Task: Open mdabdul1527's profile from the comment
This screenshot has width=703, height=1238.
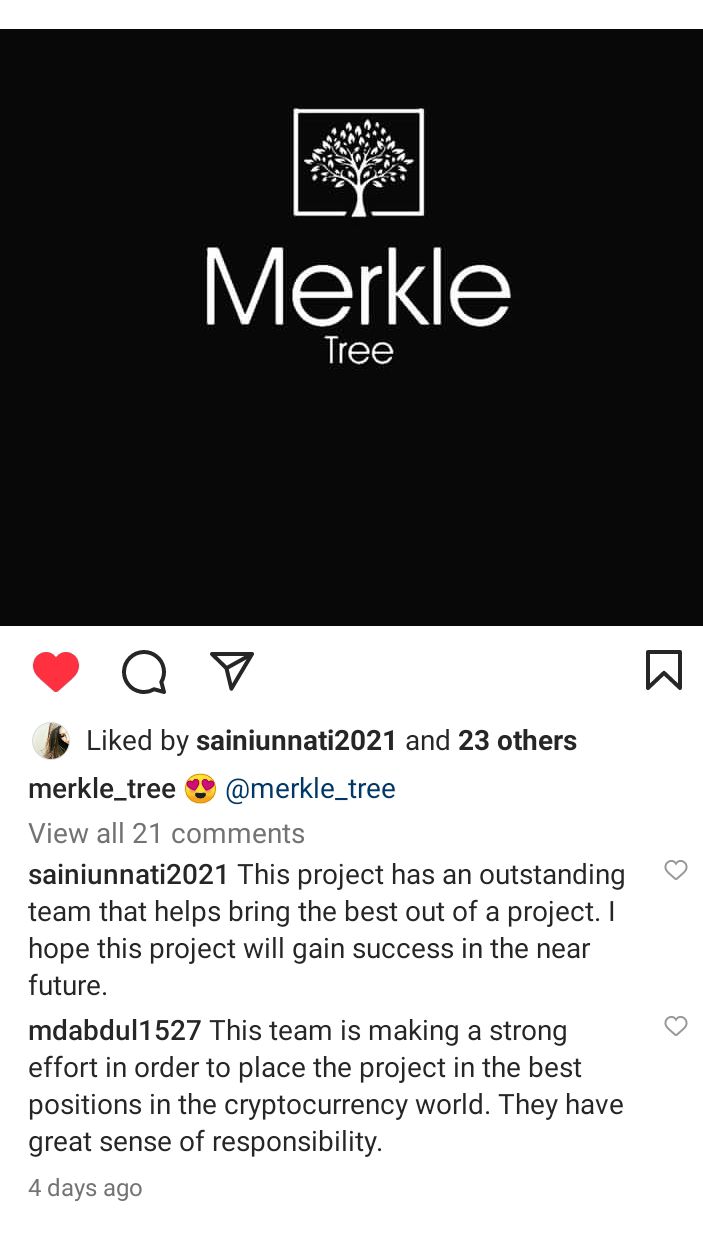Action: tap(115, 1030)
